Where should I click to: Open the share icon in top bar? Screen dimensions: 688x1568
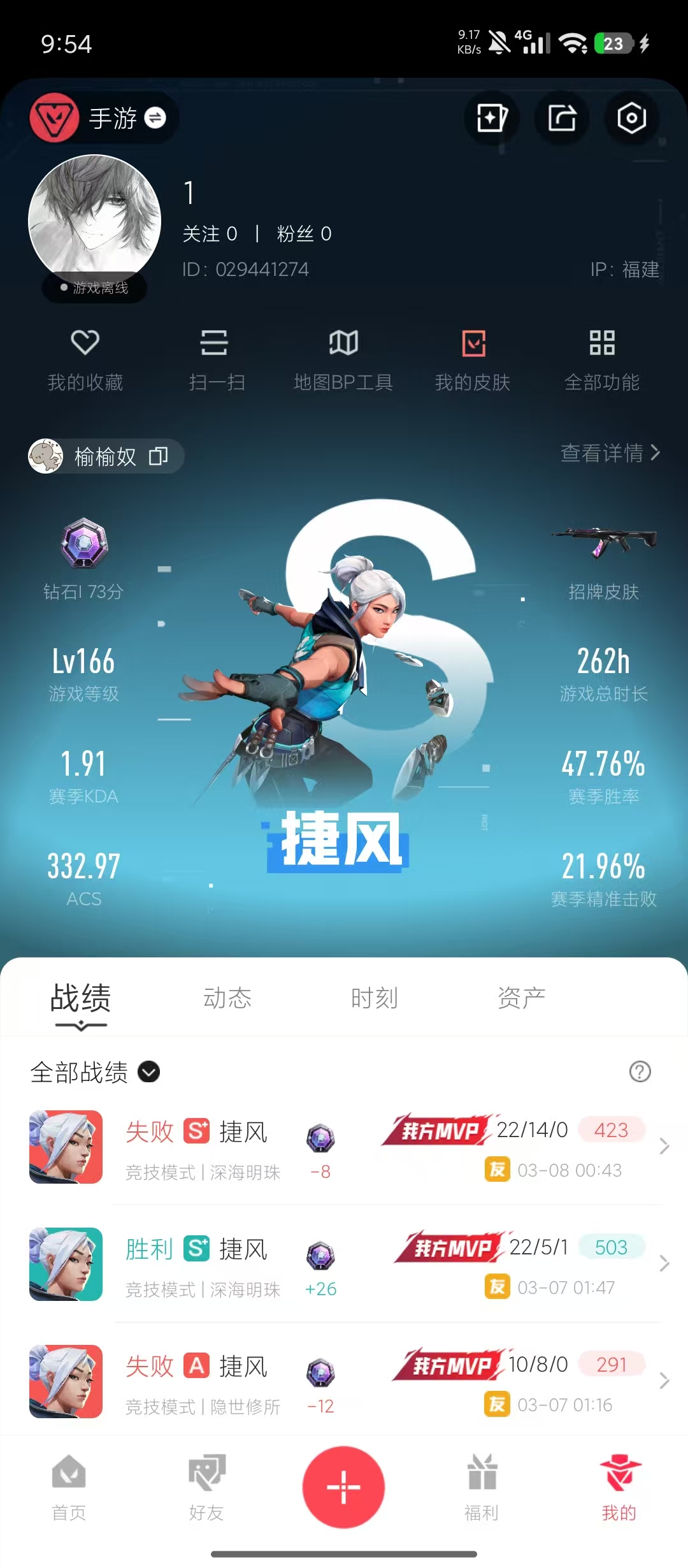click(x=563, y=118)
